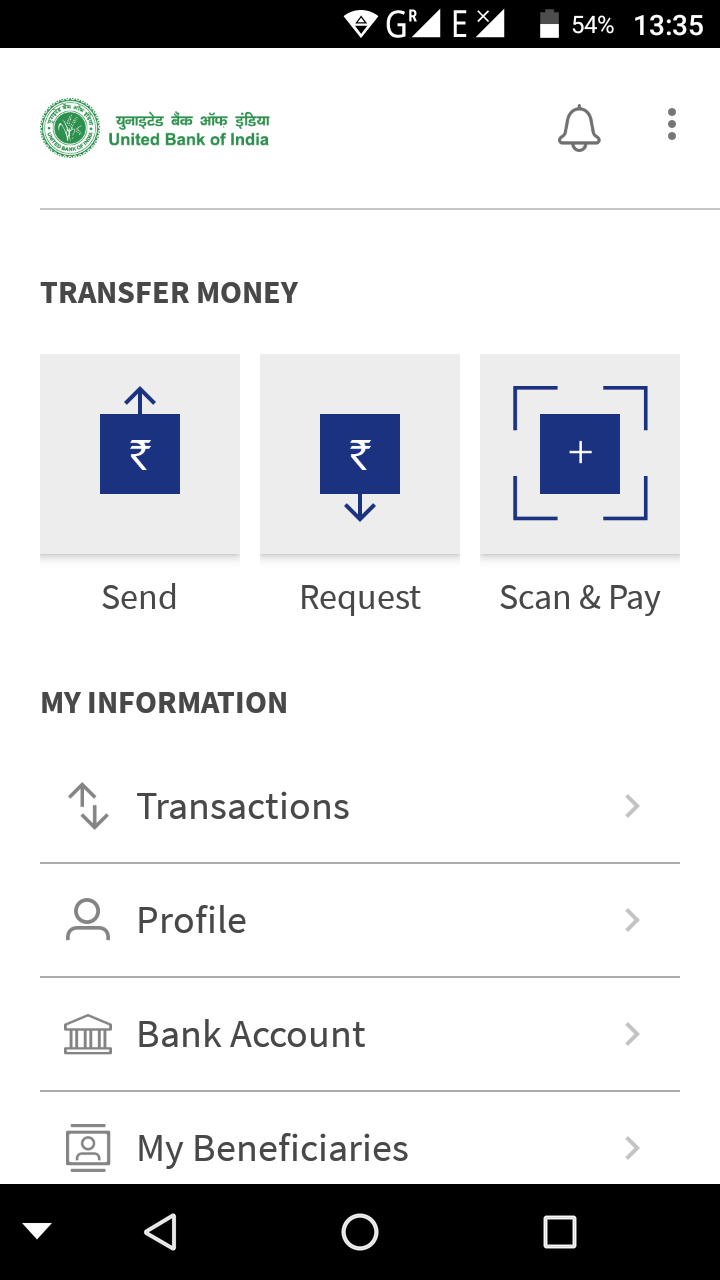
Task: Open the Transactions row
Action: point(360,806)
